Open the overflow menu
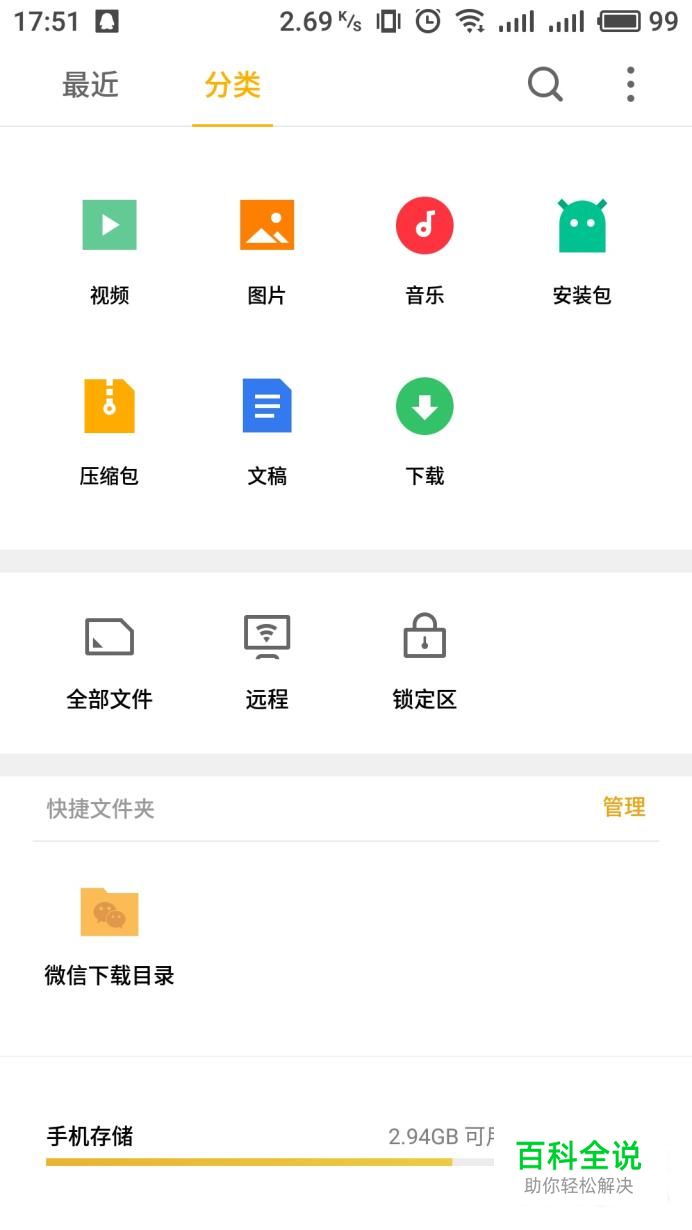Viewport: 692px width, 1230px height. point(630,85)
